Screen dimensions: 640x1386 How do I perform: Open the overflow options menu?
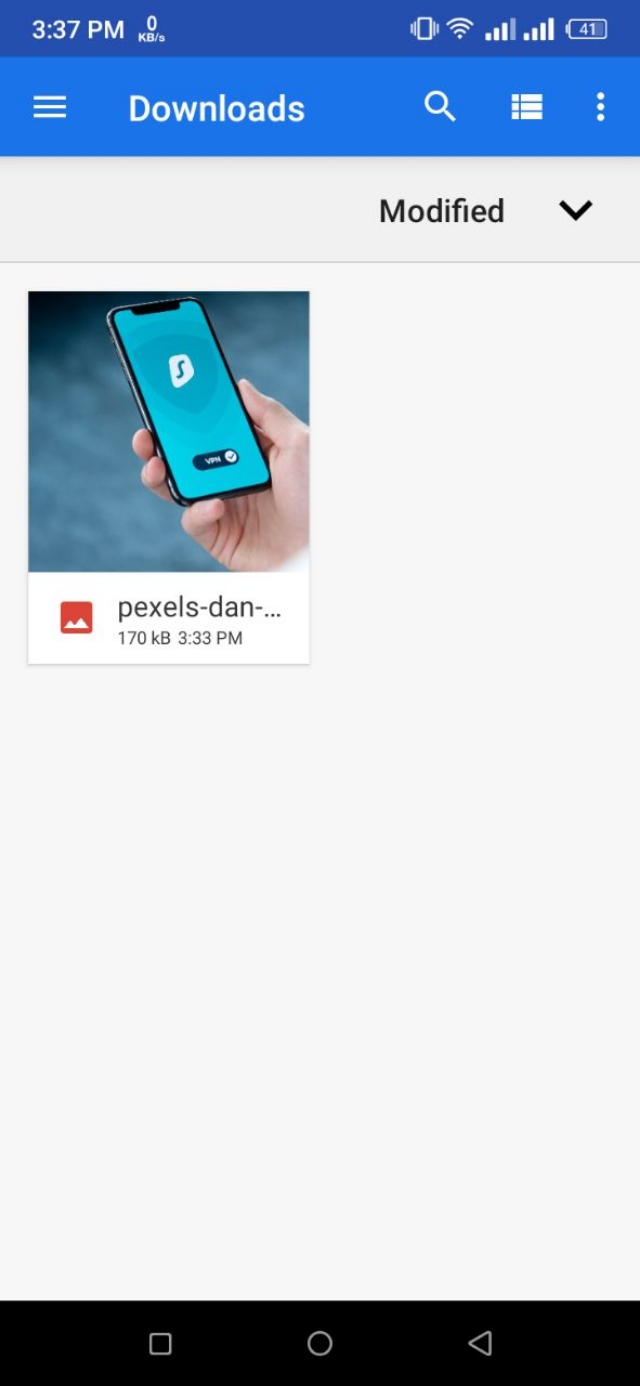click(600, 107)
